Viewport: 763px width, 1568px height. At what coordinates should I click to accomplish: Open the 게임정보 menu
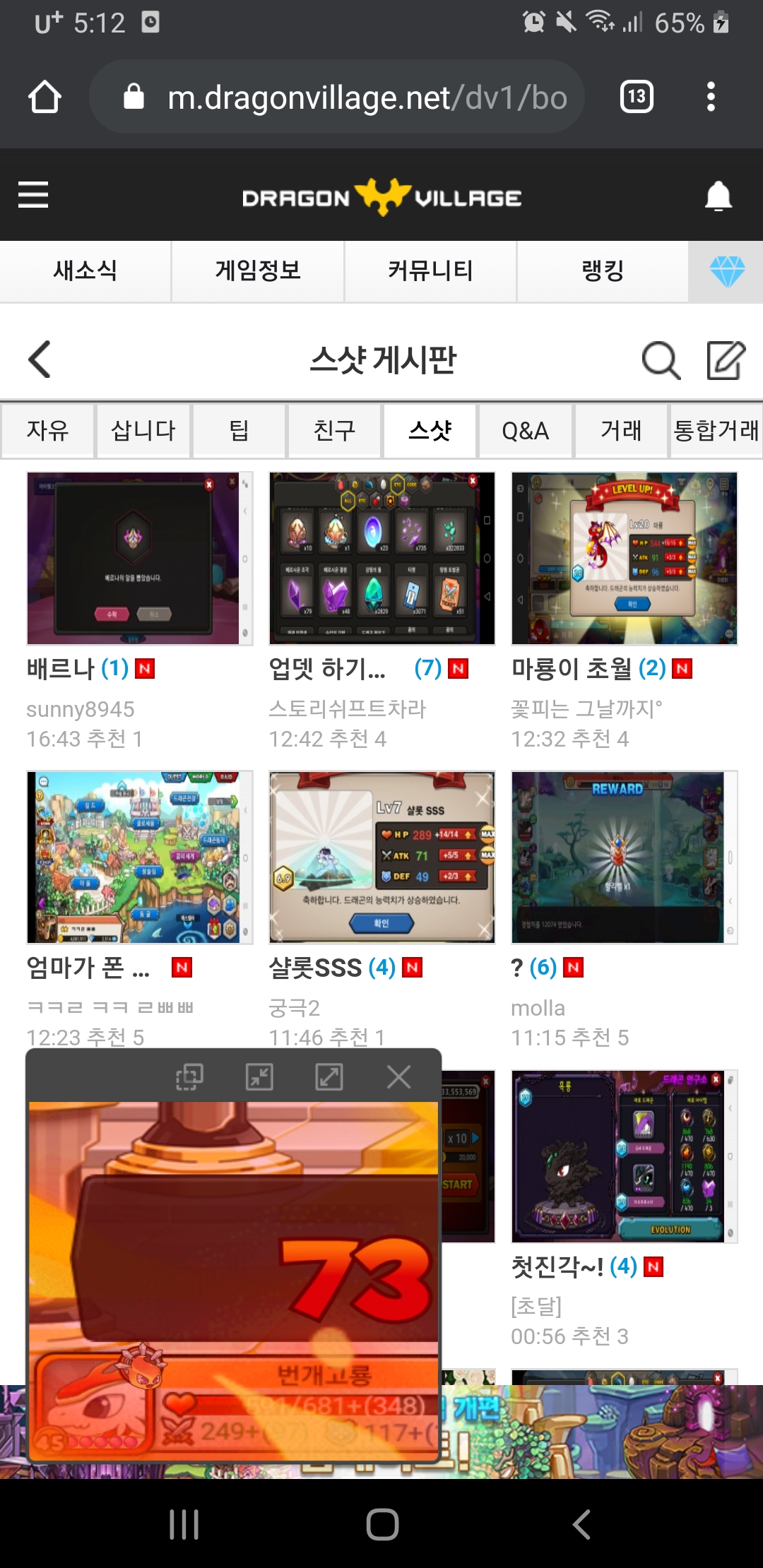[x=258, y=271]
